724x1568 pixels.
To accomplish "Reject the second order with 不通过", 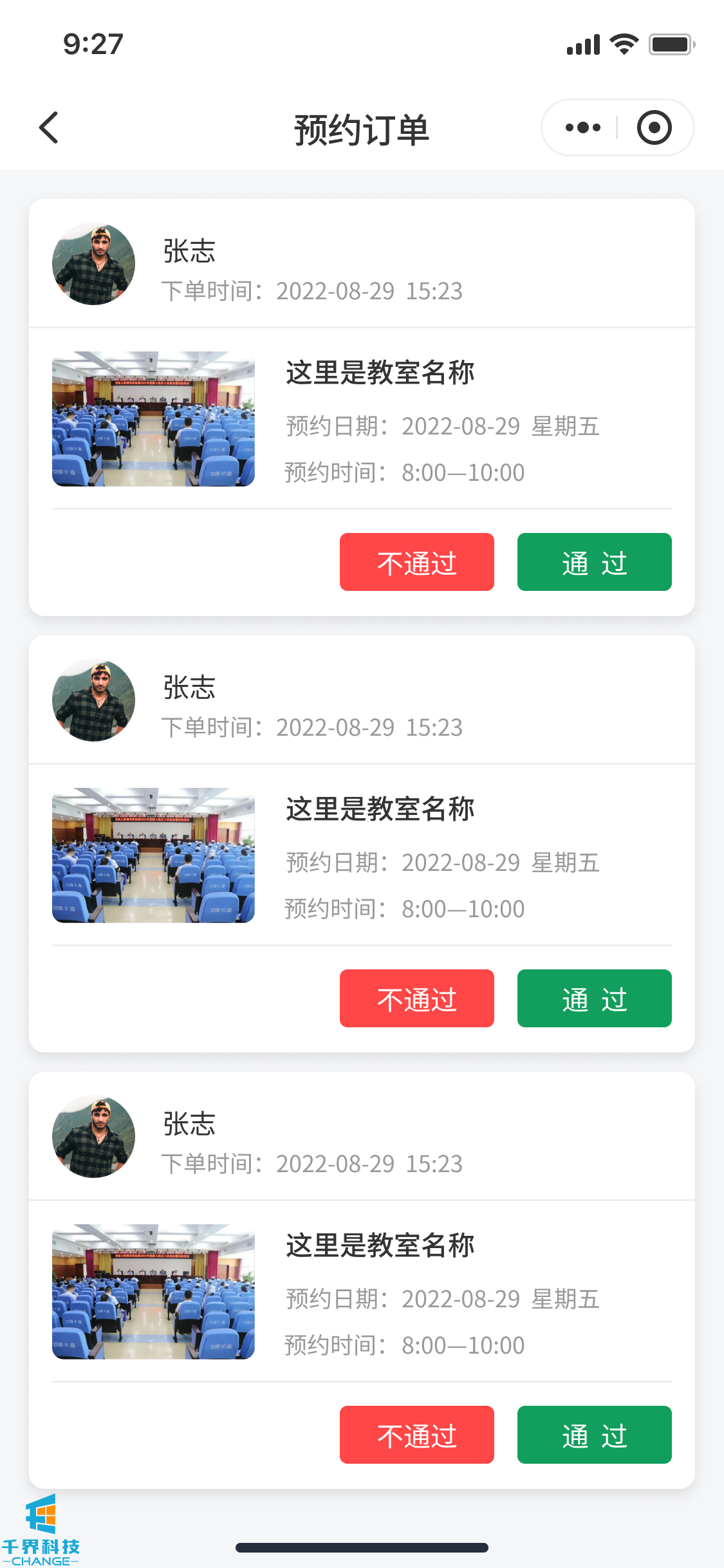I will pyautogui.click(x=416, y=998).
